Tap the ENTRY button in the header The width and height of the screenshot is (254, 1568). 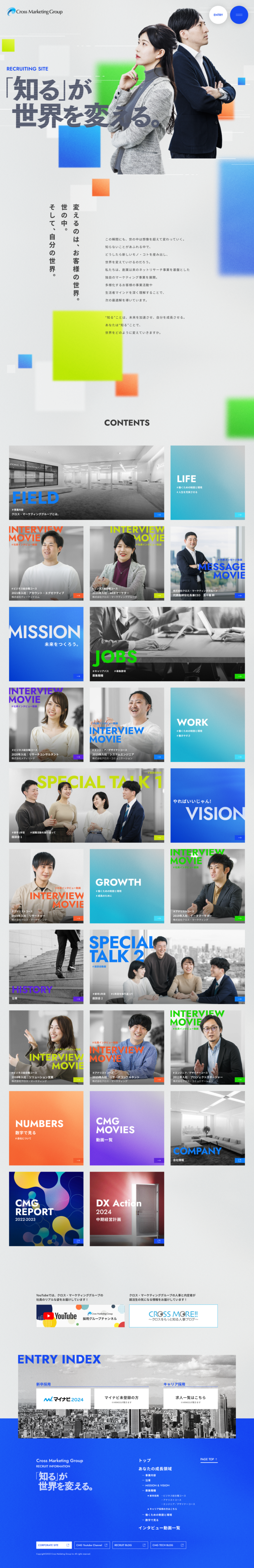218,15
